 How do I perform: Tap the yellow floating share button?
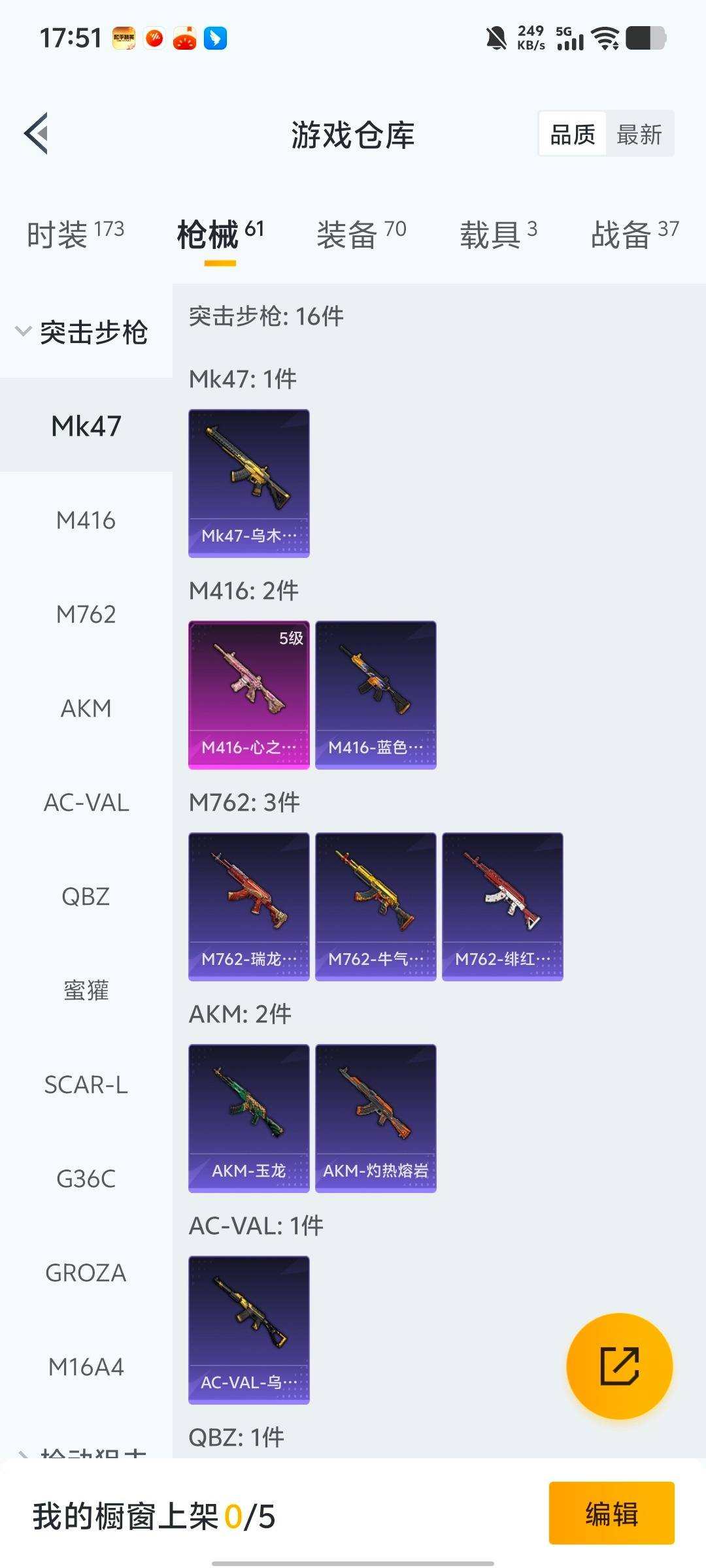coord(619,1366)
